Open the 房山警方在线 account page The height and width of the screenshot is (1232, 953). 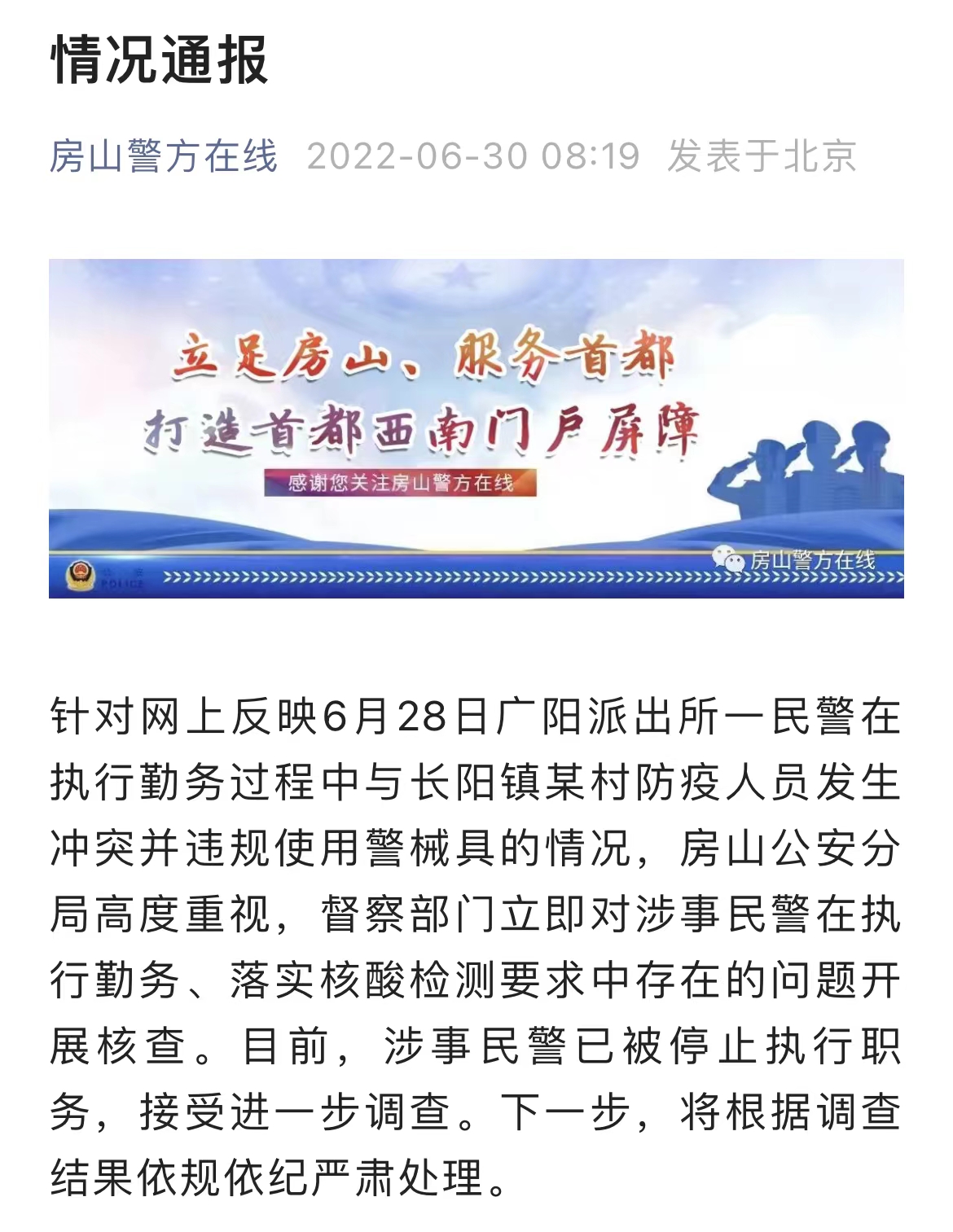[163, 156]
